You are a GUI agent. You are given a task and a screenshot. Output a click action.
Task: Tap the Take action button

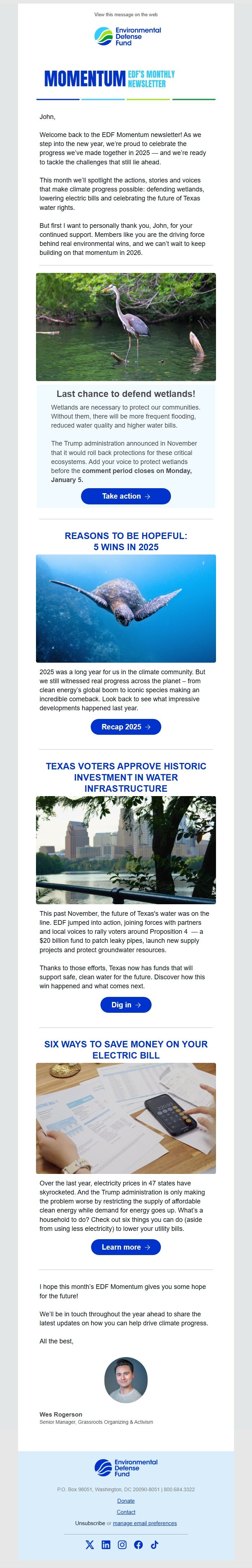(x=126, y=496)
